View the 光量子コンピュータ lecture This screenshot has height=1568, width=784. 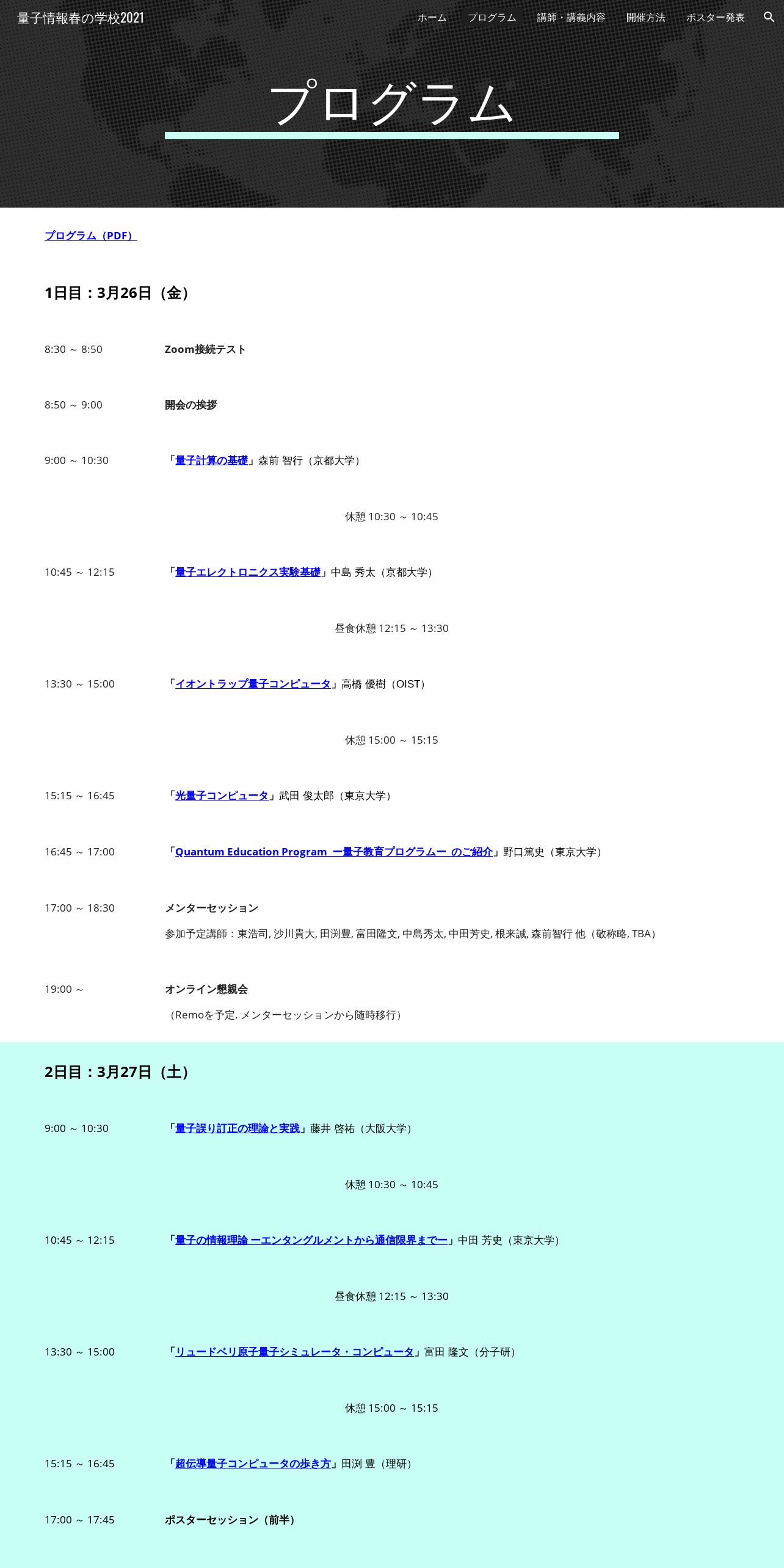click(222, 796)
